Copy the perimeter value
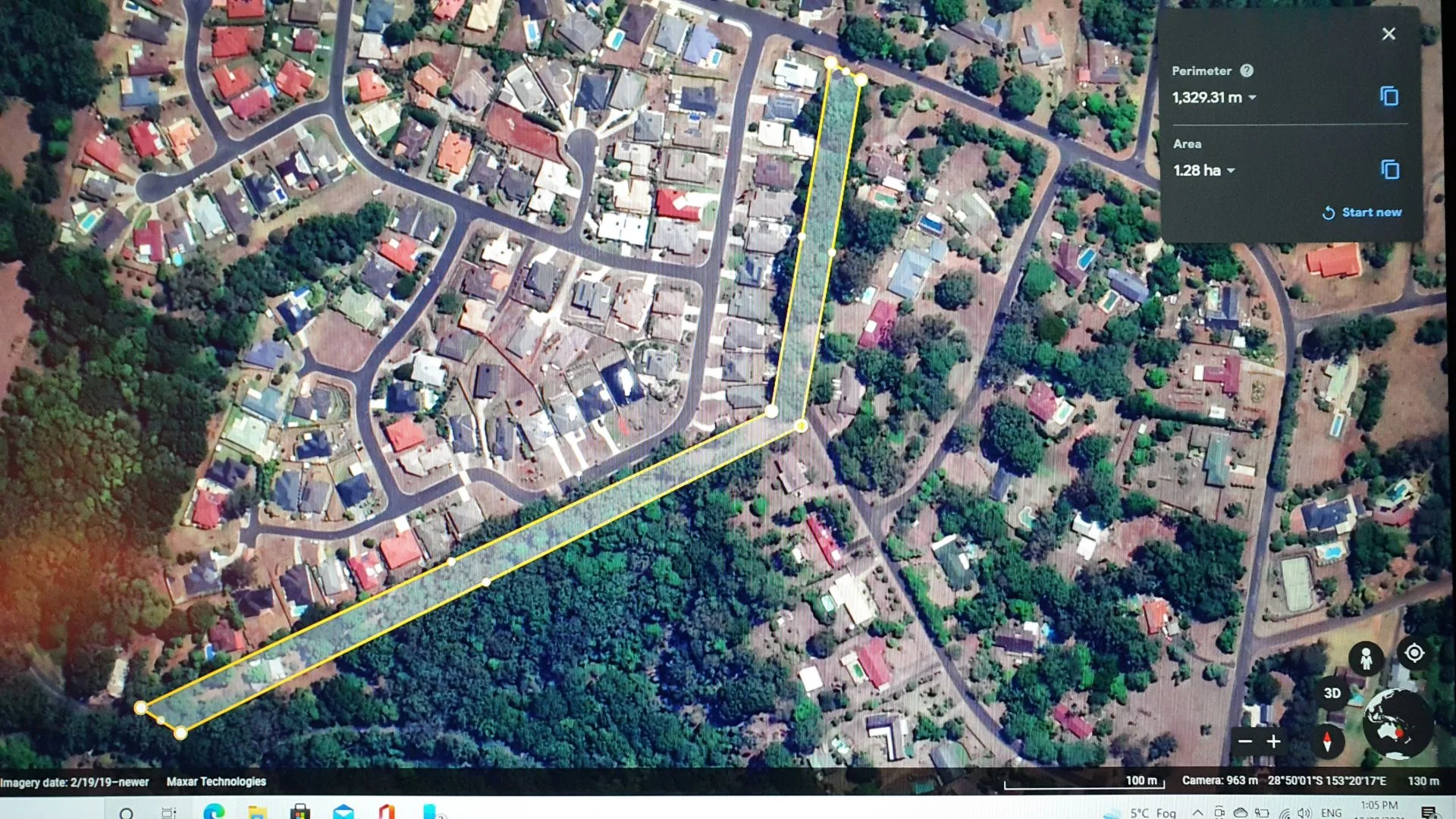The image size is (1456, 819). tap(1389, 96)
